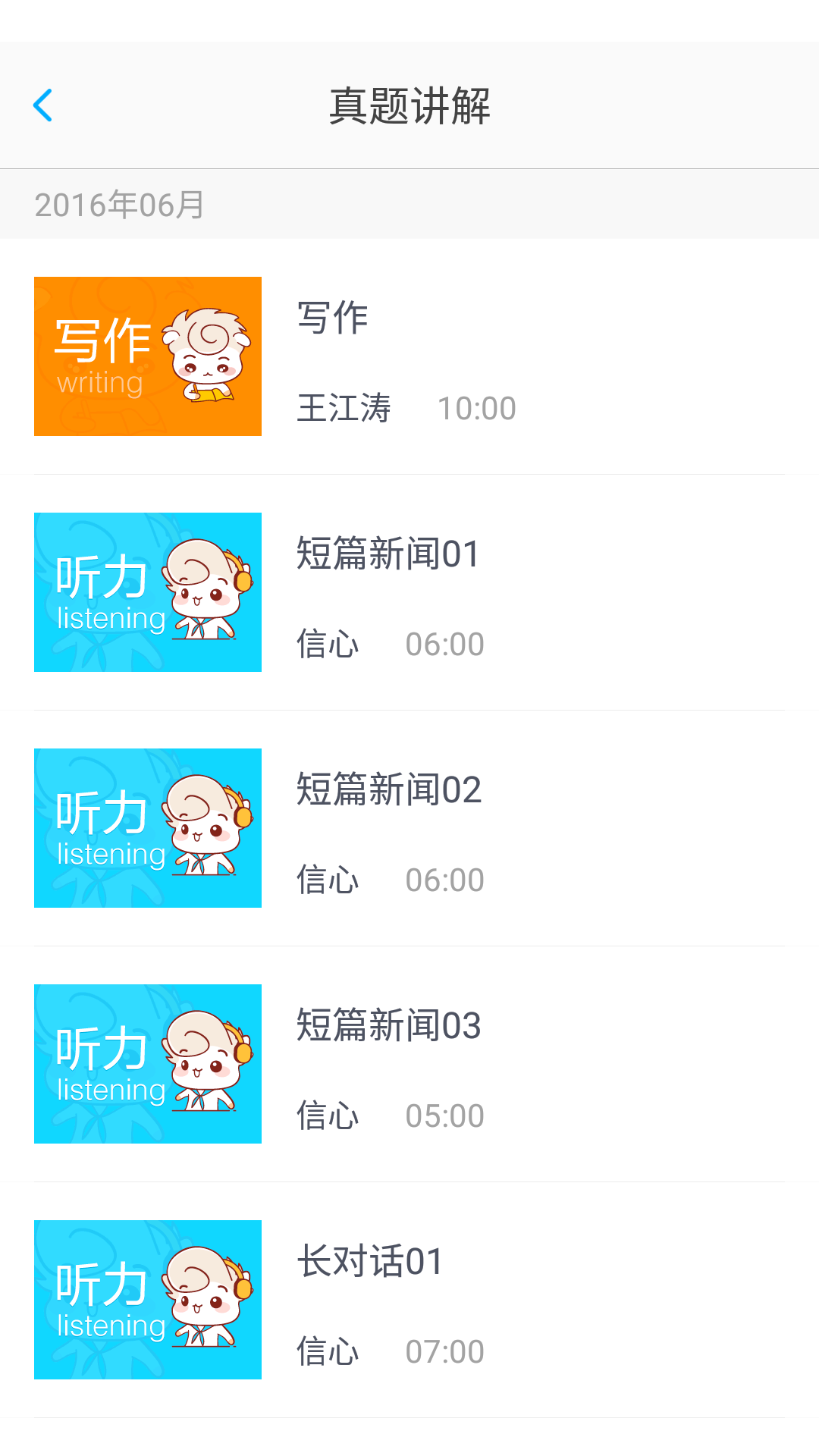Tap the instructor name 王江涛
Viewport: 819px width, 1456px height.
pos(344,408)
